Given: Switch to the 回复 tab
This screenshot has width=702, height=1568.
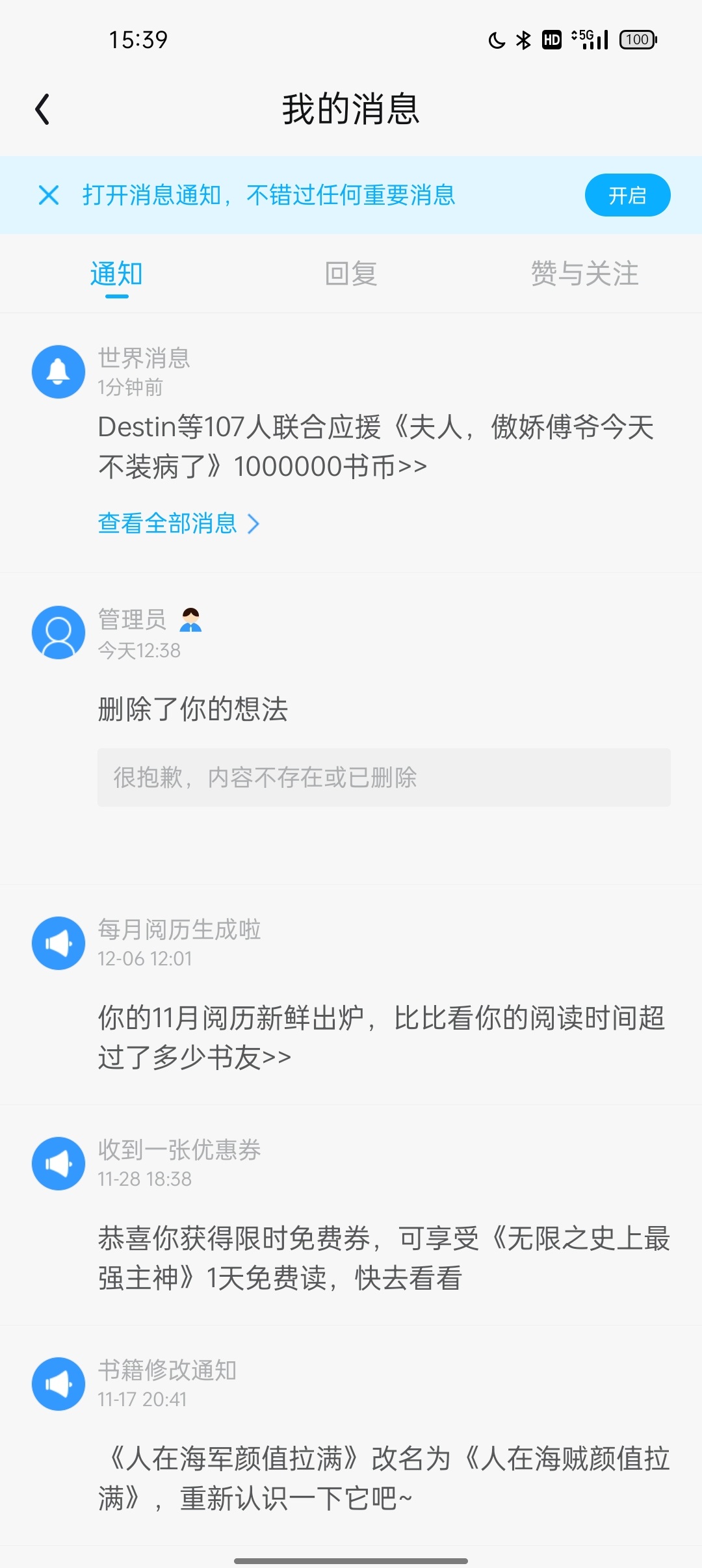Looking at the screenshot, I should click(351, 274).
